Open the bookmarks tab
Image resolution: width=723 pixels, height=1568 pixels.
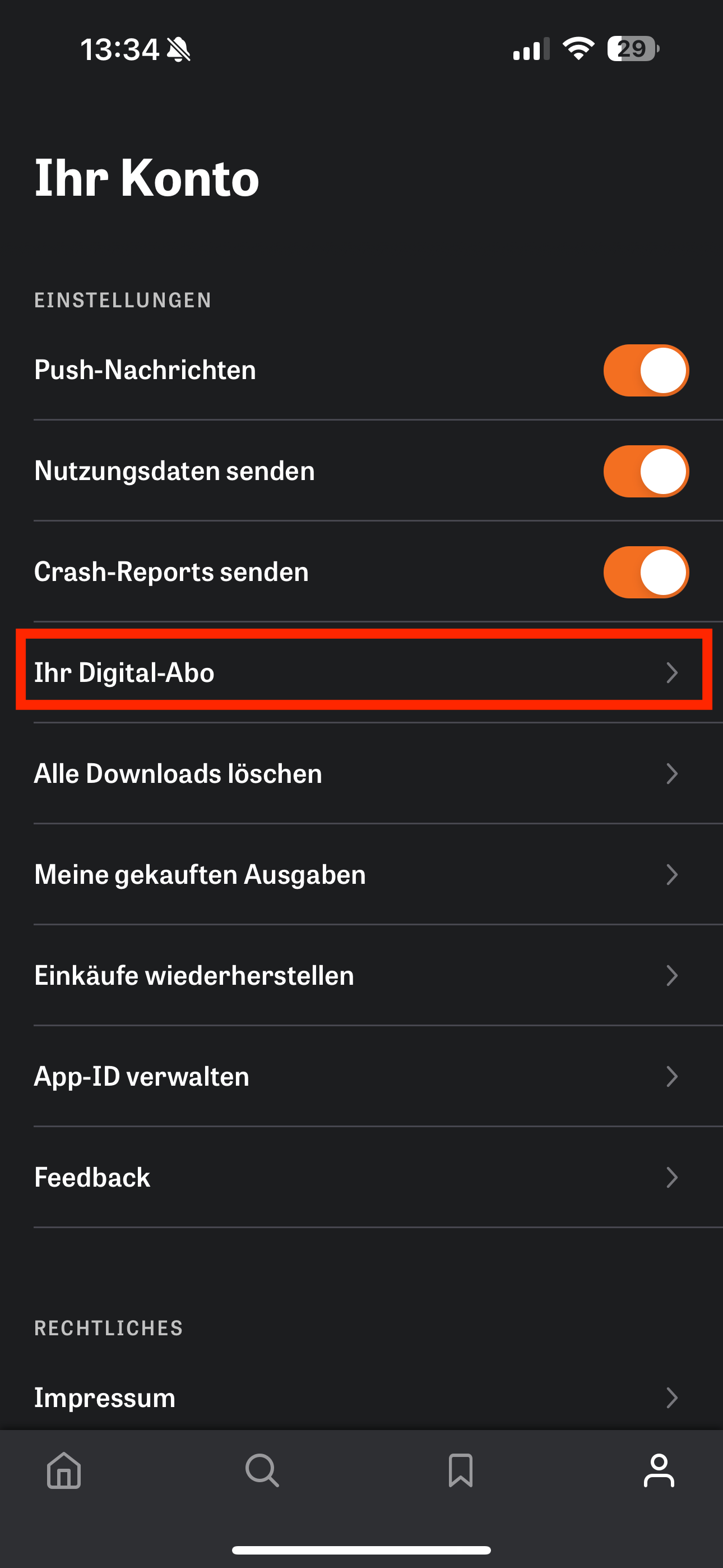461,1470
